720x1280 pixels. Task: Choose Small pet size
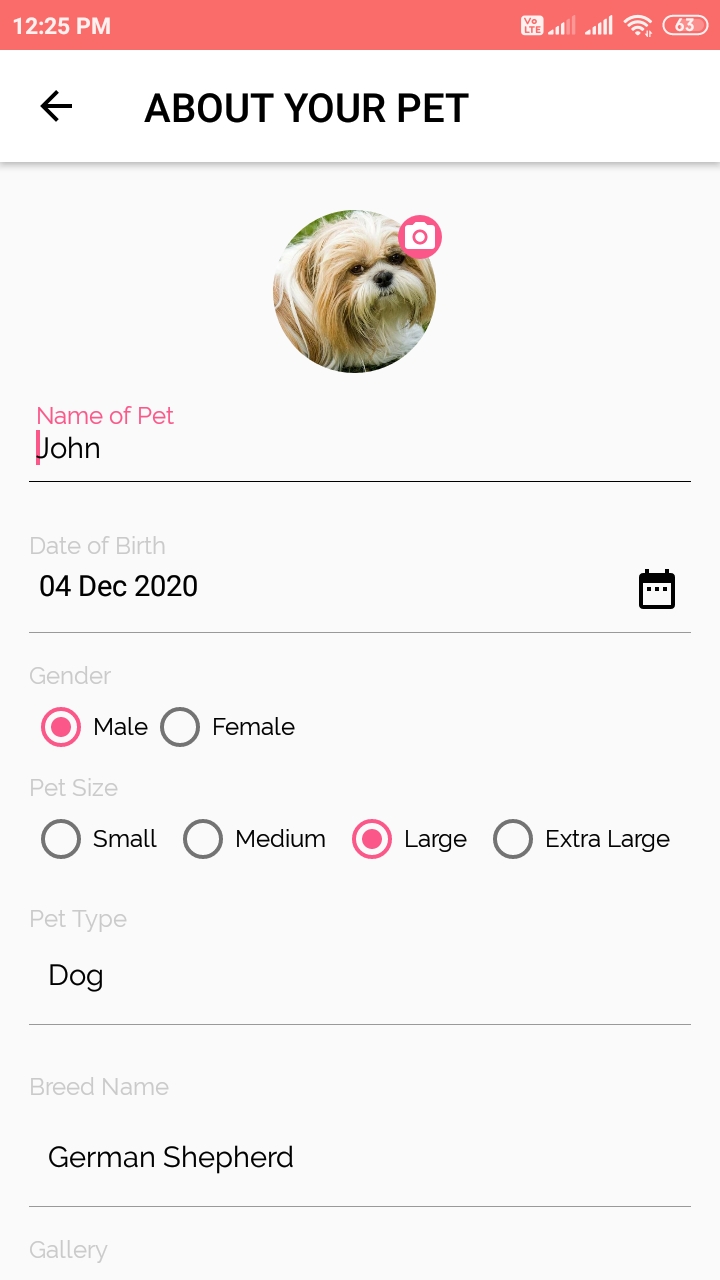point(61,839)
